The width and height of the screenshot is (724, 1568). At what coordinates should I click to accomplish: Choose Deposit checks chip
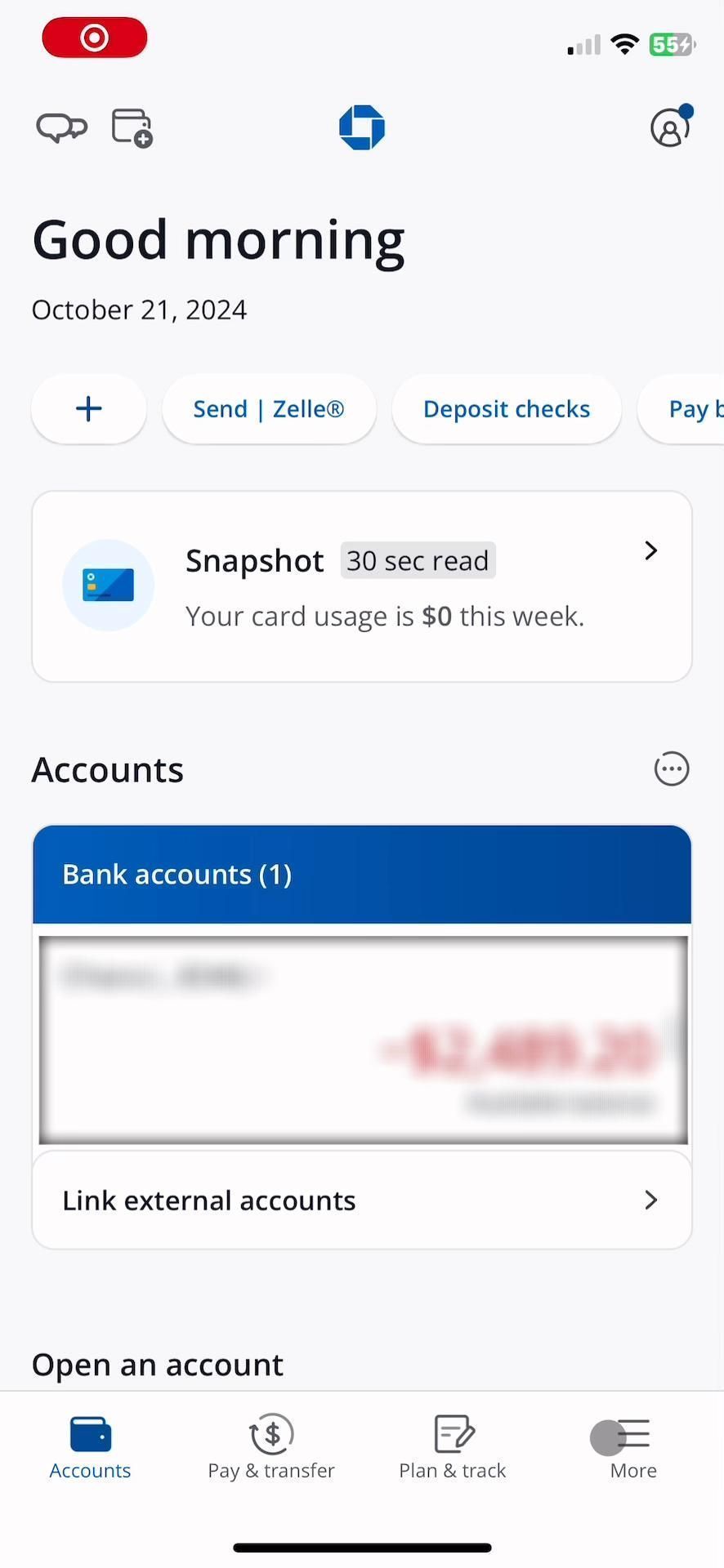(x=507, y=408)
